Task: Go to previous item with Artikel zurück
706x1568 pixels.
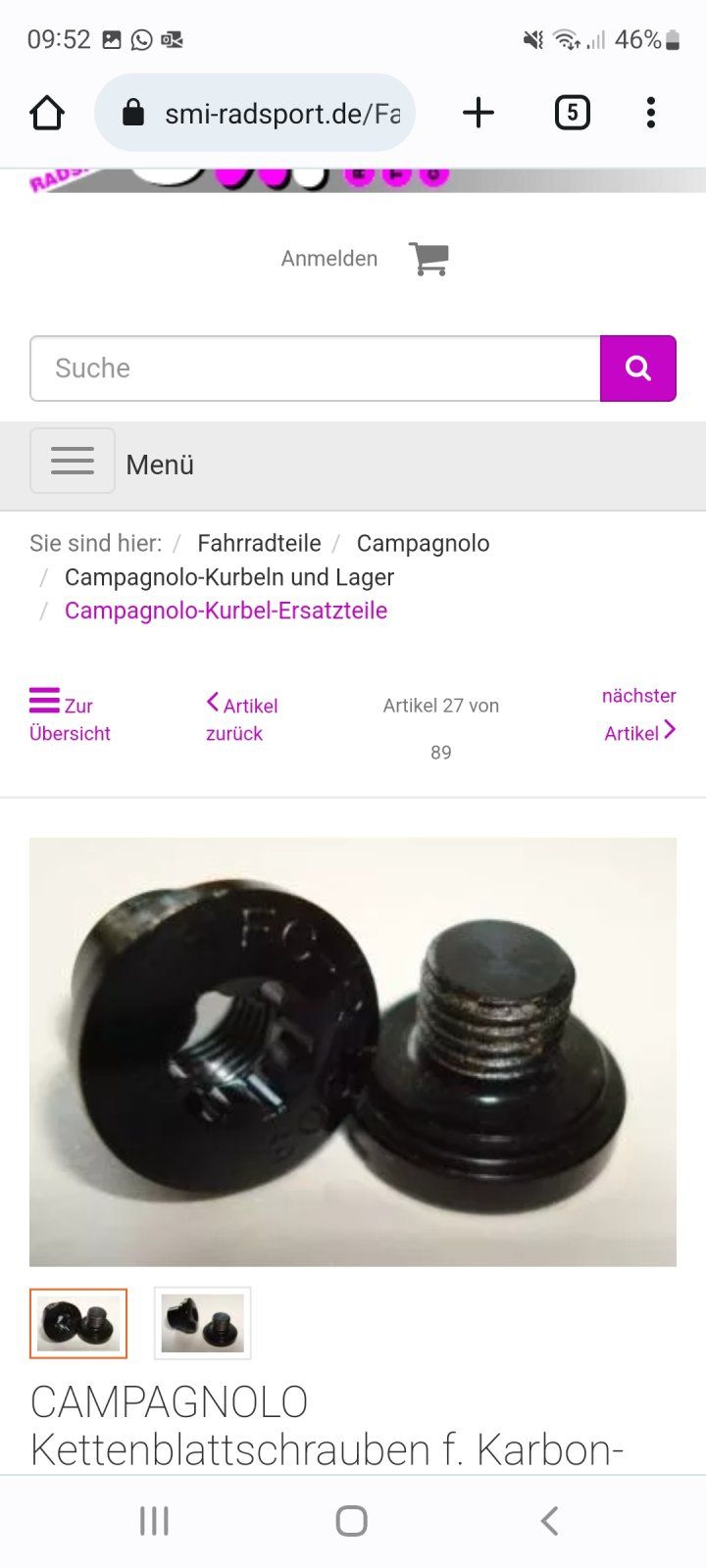Action: (240, 718)
